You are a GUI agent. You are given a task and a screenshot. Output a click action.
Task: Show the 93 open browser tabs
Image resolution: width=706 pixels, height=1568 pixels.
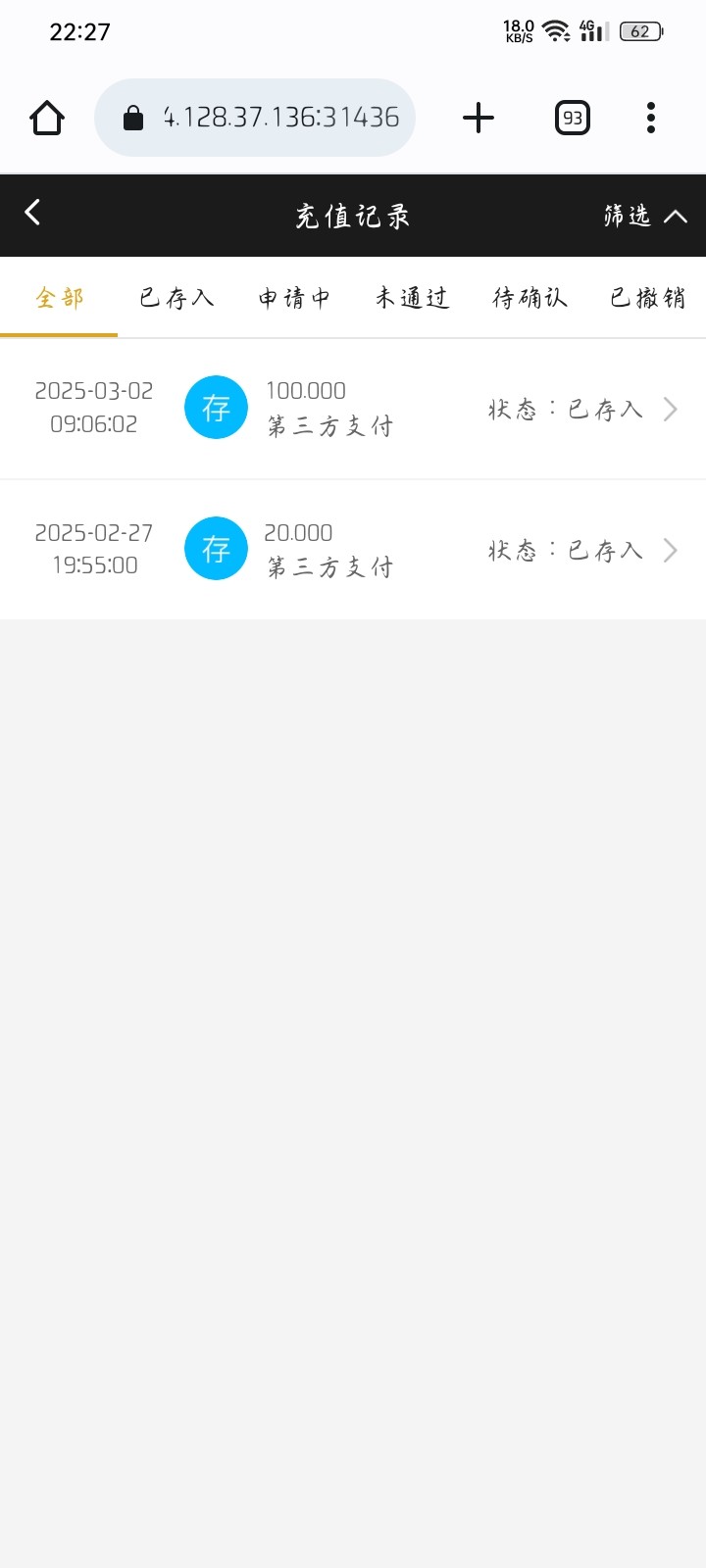(573, 119)
